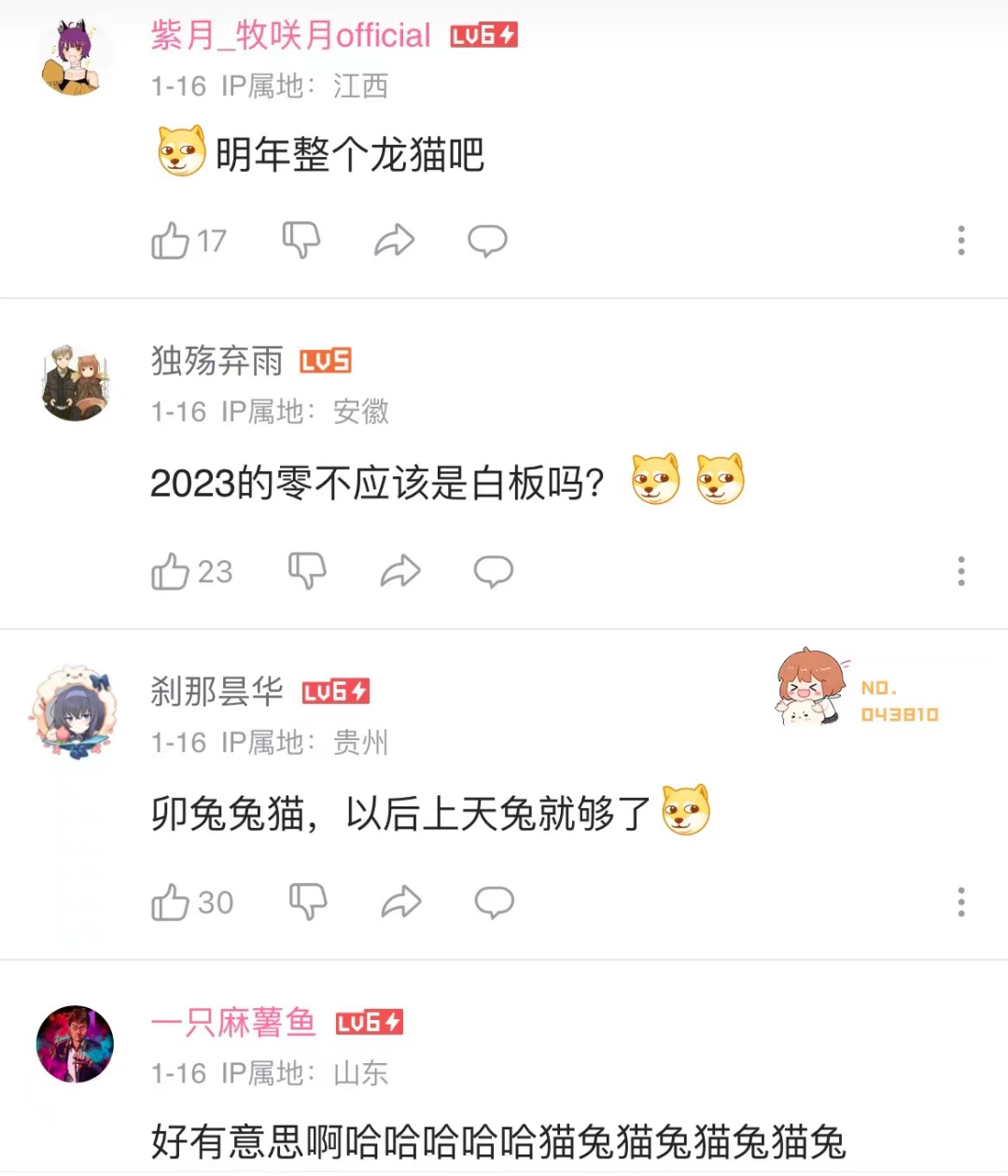Like 刹那昙华's comment
The image size is (1008, 1176).
pyautogui.click(x=171, y=903)
